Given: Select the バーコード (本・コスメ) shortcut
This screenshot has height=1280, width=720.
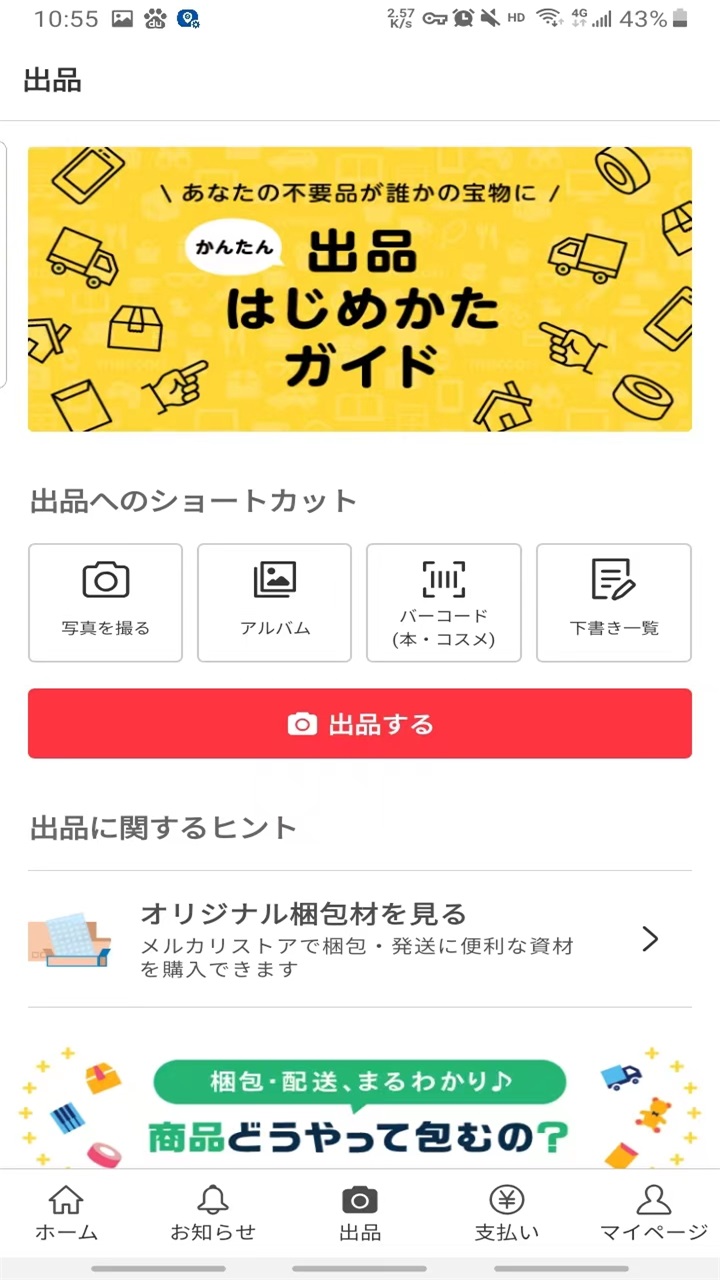Looking at the screenshot, I should click(444, 602).
